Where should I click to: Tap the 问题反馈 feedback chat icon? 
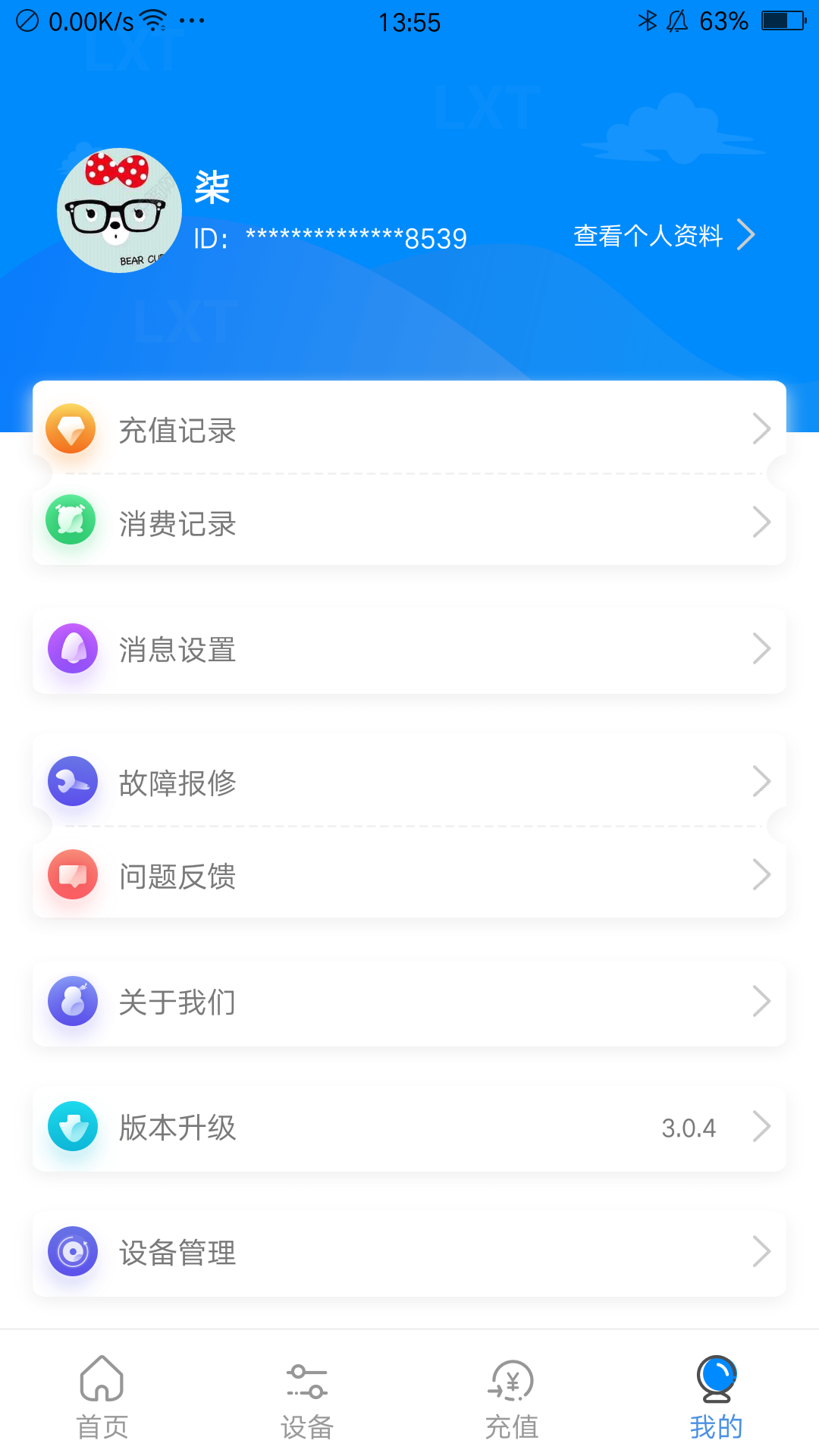coord(71,874)
